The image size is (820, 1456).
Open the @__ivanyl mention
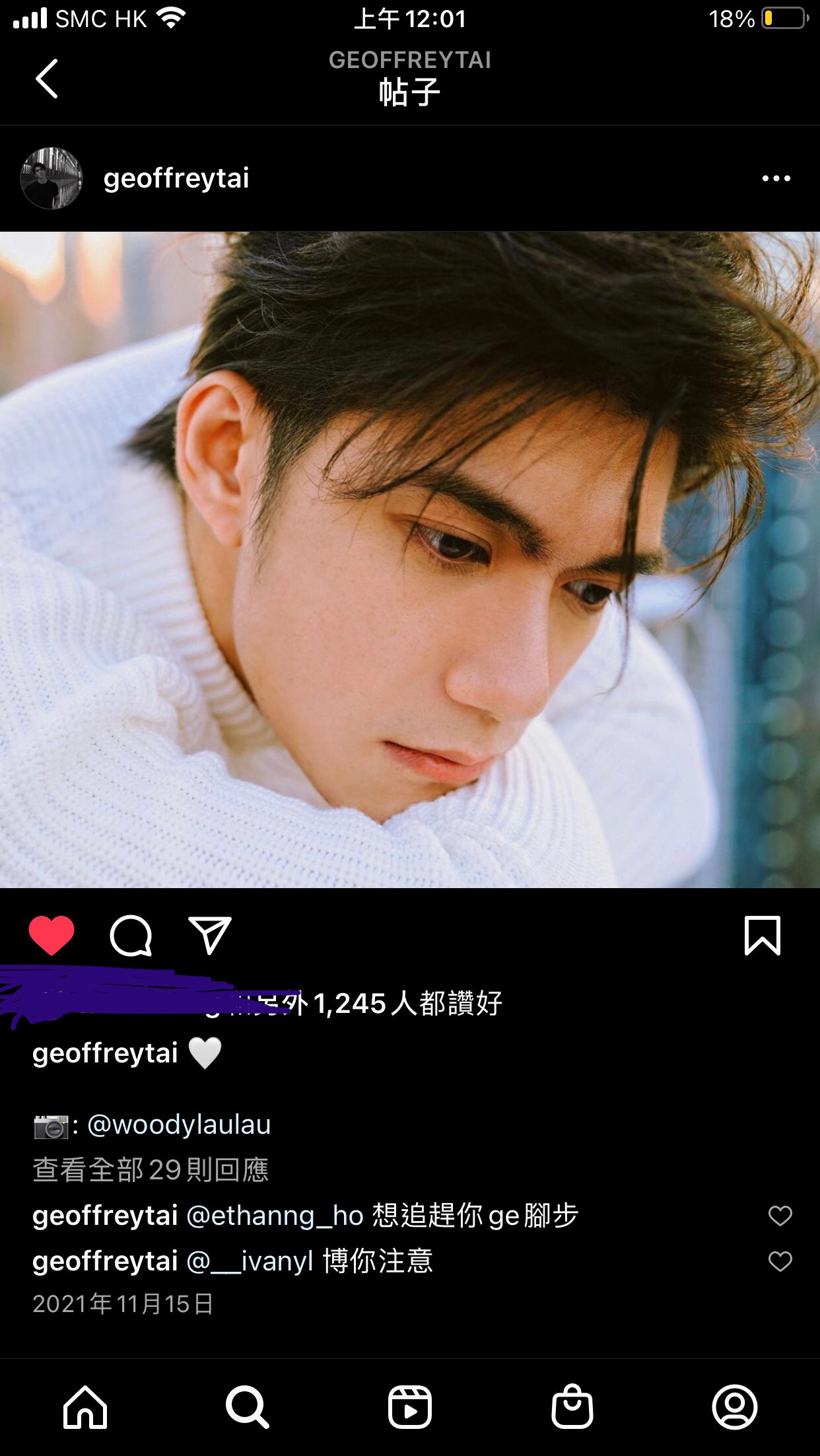coord(250,1261)
